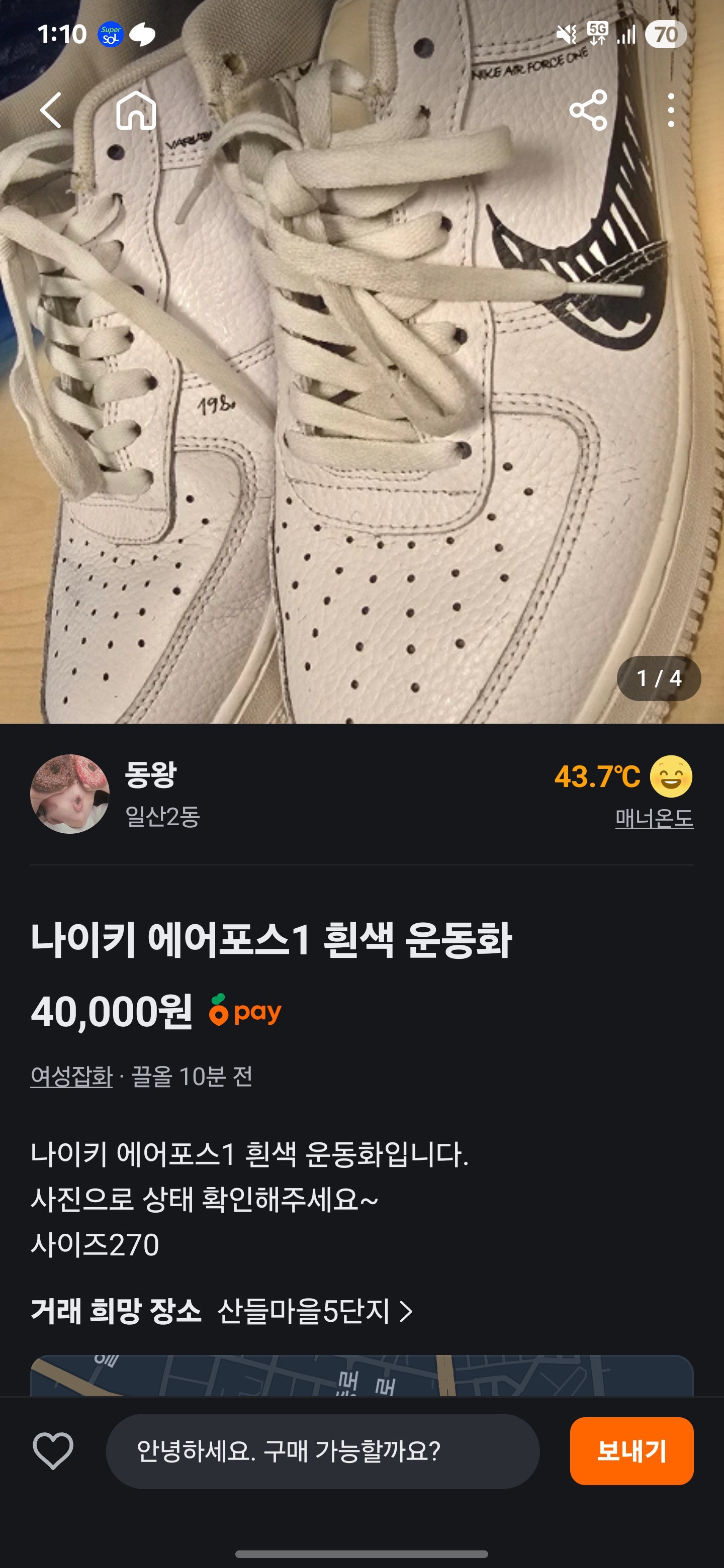This screenshot has height=1568, width=724.
Task: Like this listing with the heart icon
Action: tap(53, 1450)
